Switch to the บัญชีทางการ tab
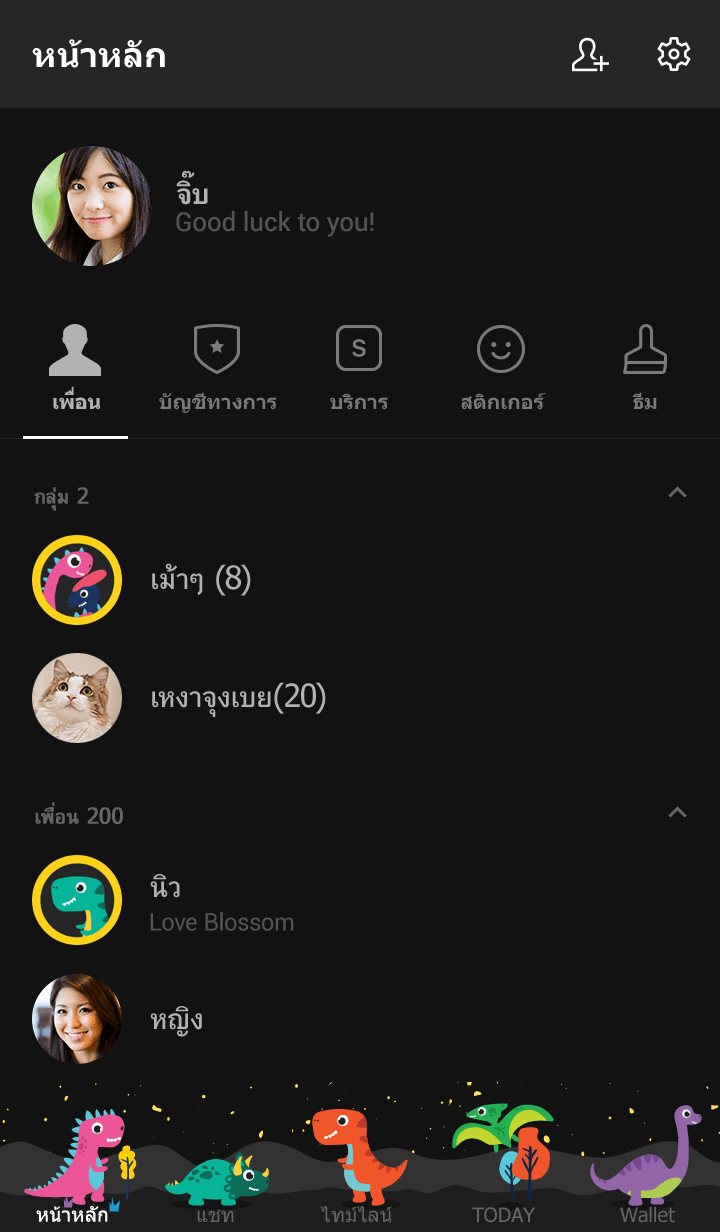 click(217, 370)
